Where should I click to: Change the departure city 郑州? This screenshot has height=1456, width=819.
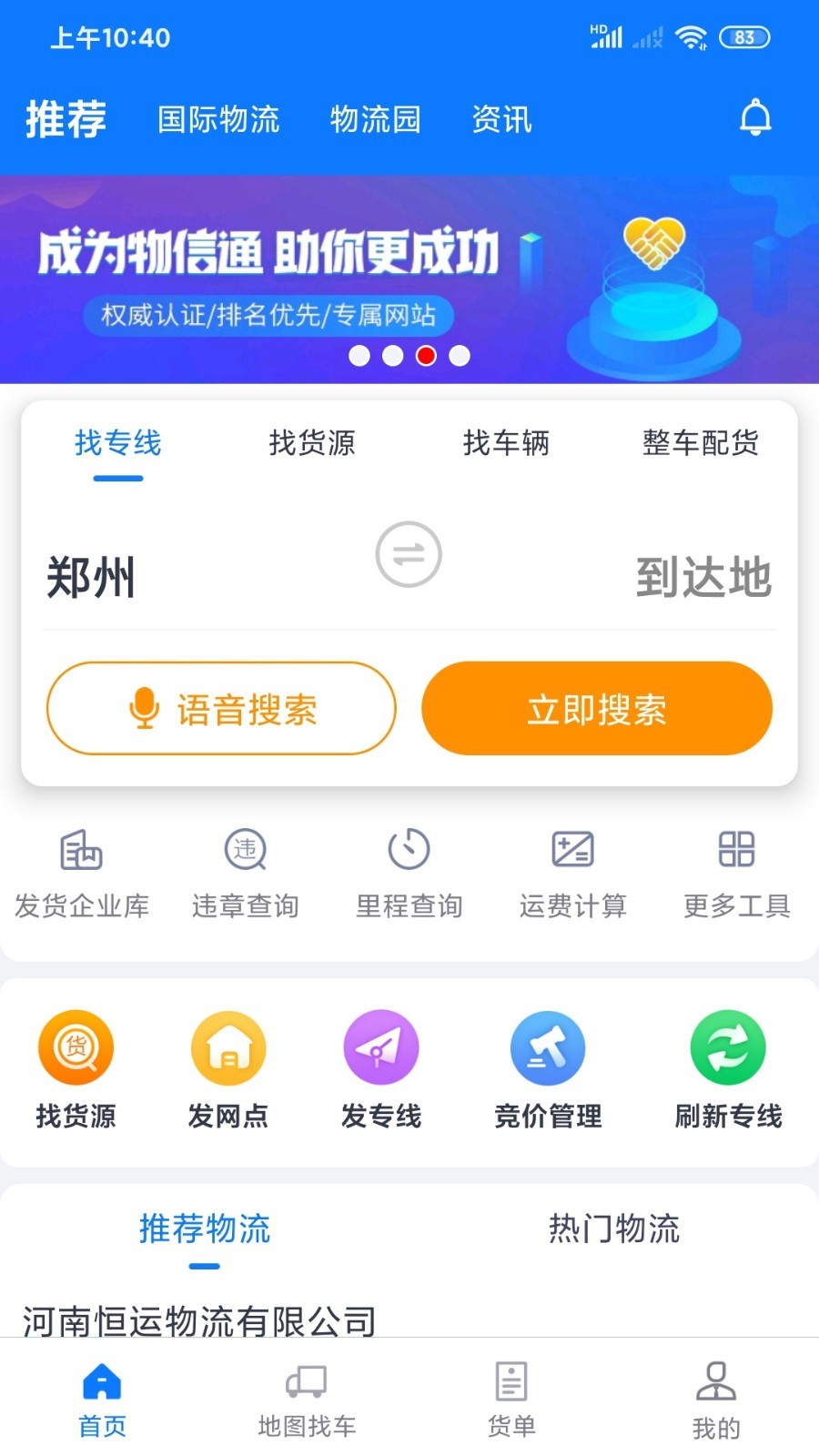[x=91, y=578]
